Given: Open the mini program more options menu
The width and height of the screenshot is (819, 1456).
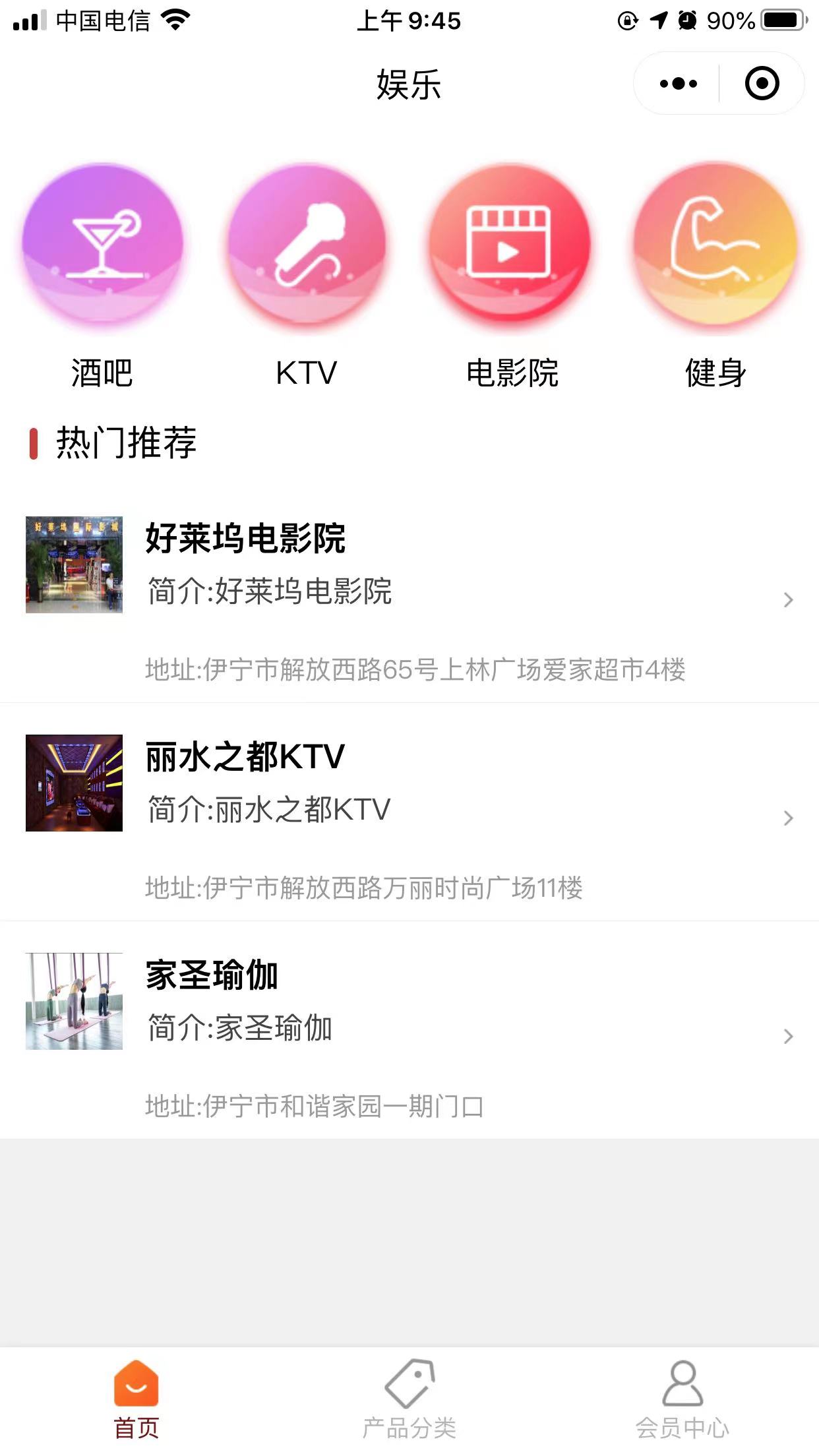Looking at the screenshot, I should pyautogui.click(x=678, y=84).
